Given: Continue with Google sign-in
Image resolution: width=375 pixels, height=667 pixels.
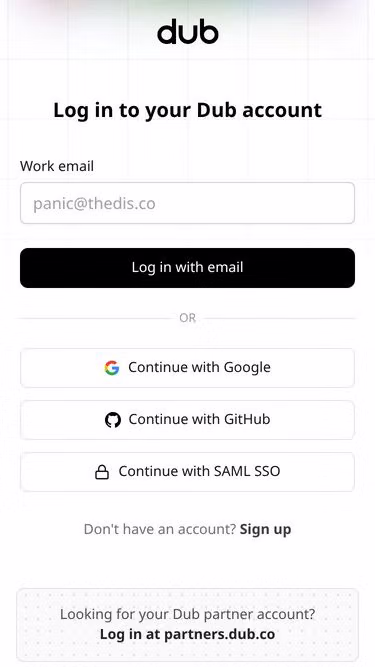Looking at the screenshot, I should (x=188, y=368).
